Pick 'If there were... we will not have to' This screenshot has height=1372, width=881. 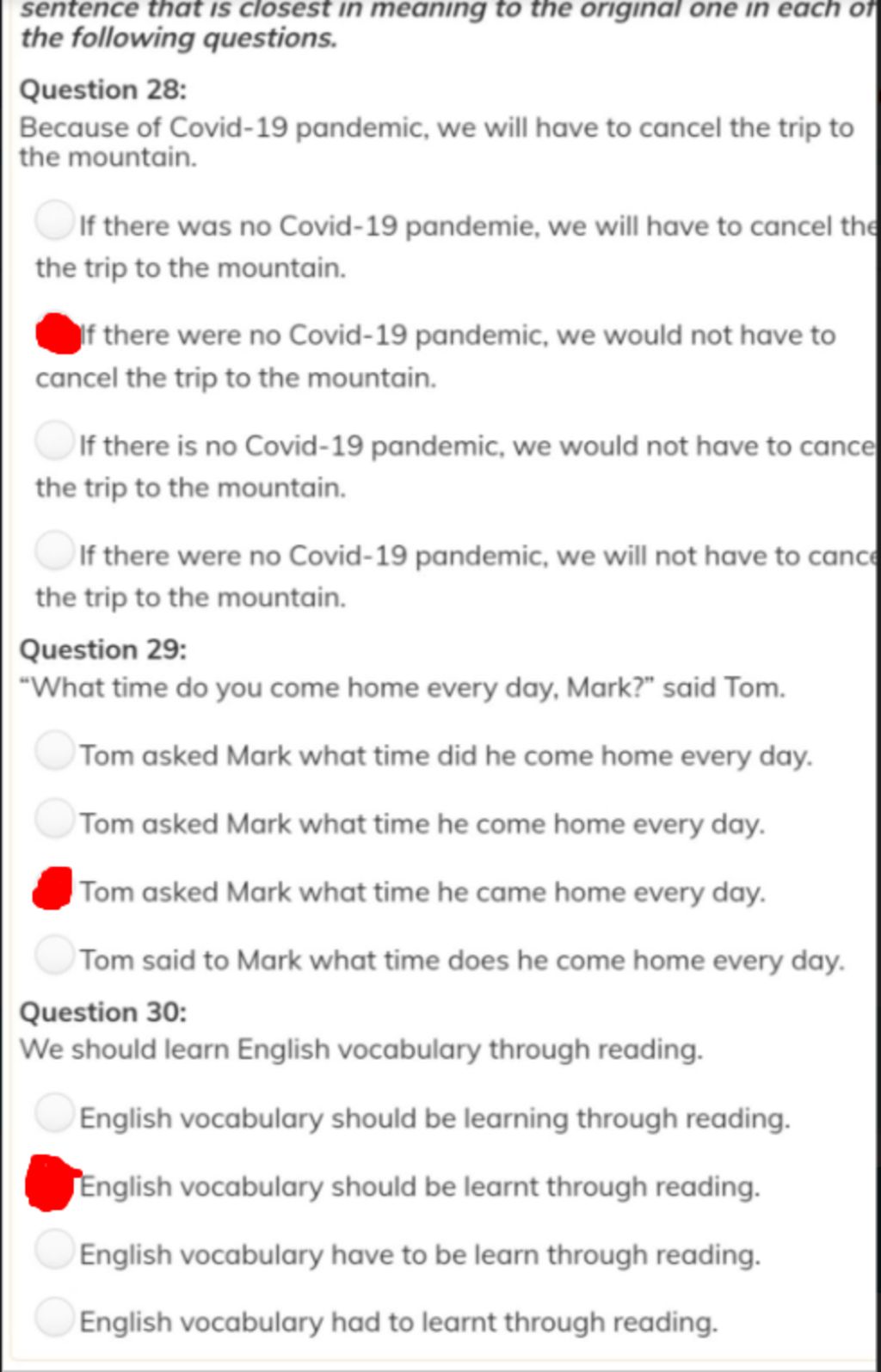pyautogui.click(x=54, y=551)
